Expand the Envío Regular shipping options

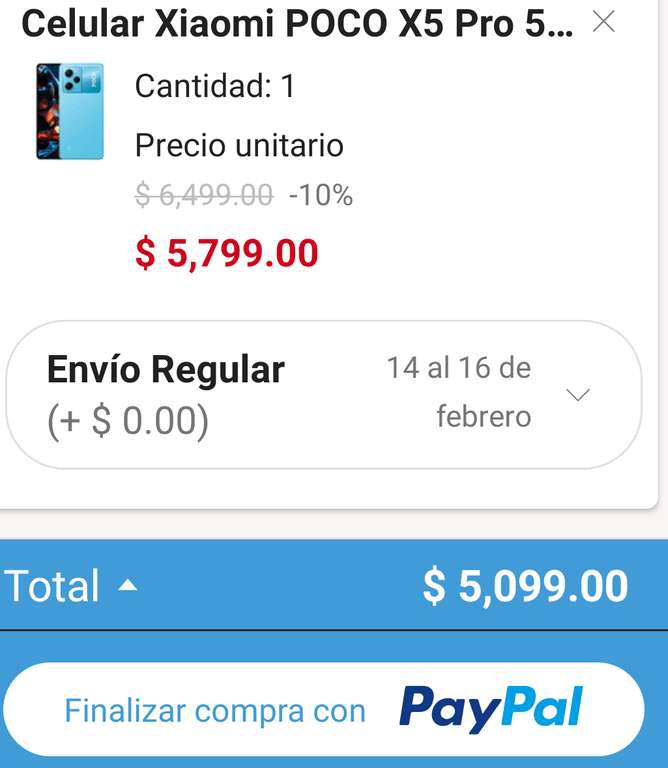(578, 395)
